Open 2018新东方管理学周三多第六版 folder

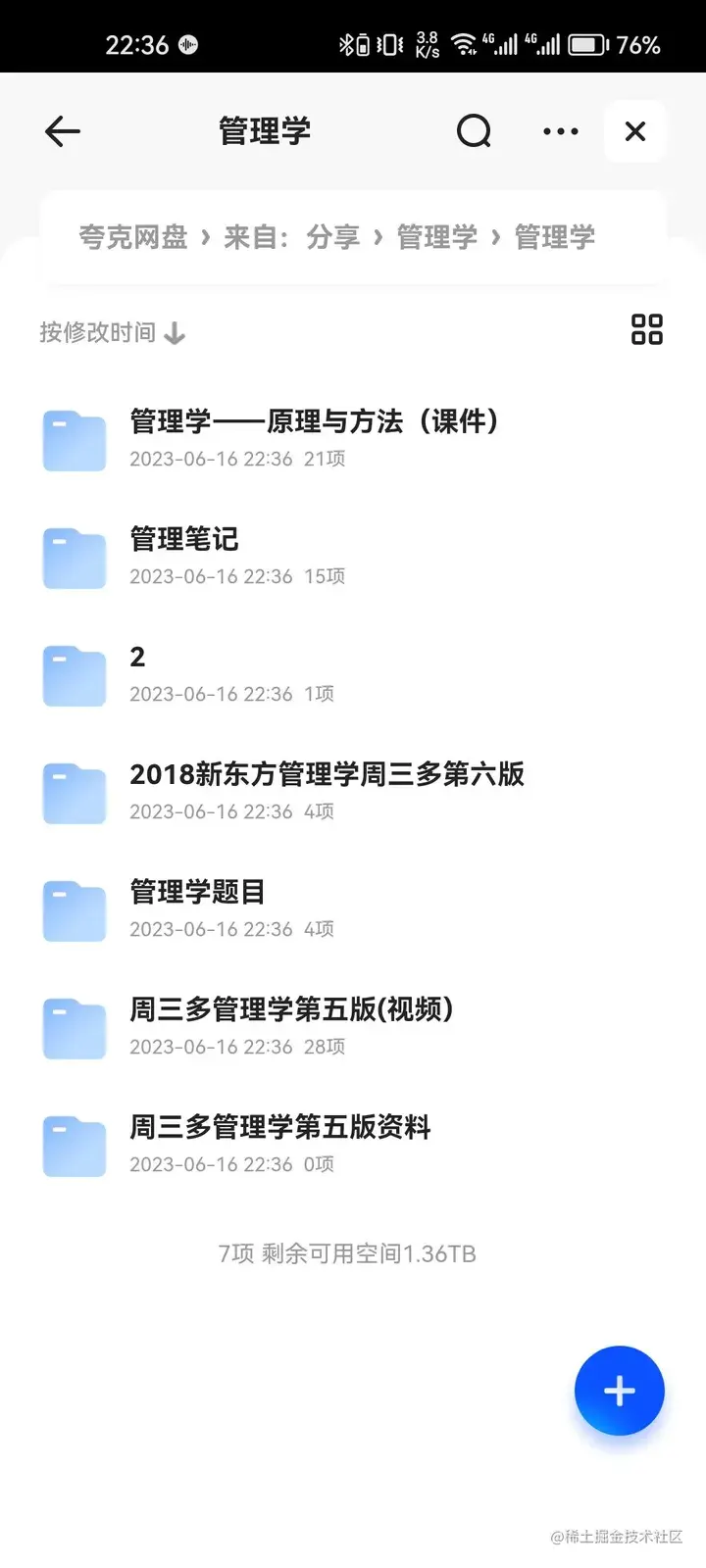(326, 791)
